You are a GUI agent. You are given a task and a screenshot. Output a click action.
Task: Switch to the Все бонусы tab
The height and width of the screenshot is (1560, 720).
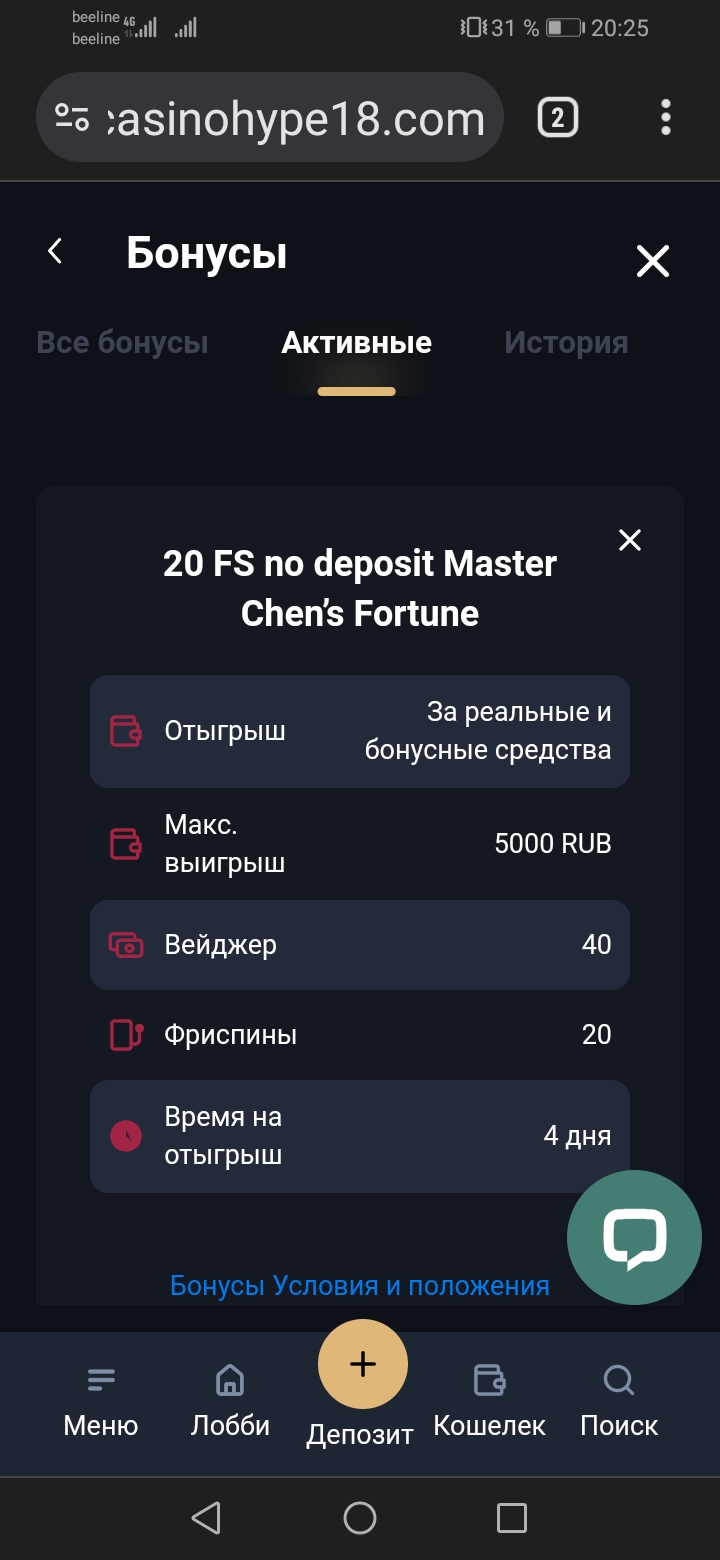(122, 342)
